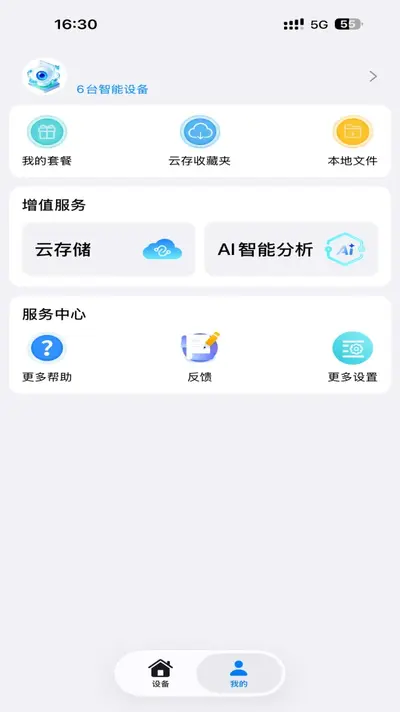Tap the 6台智能设备 link

point(112,89)
